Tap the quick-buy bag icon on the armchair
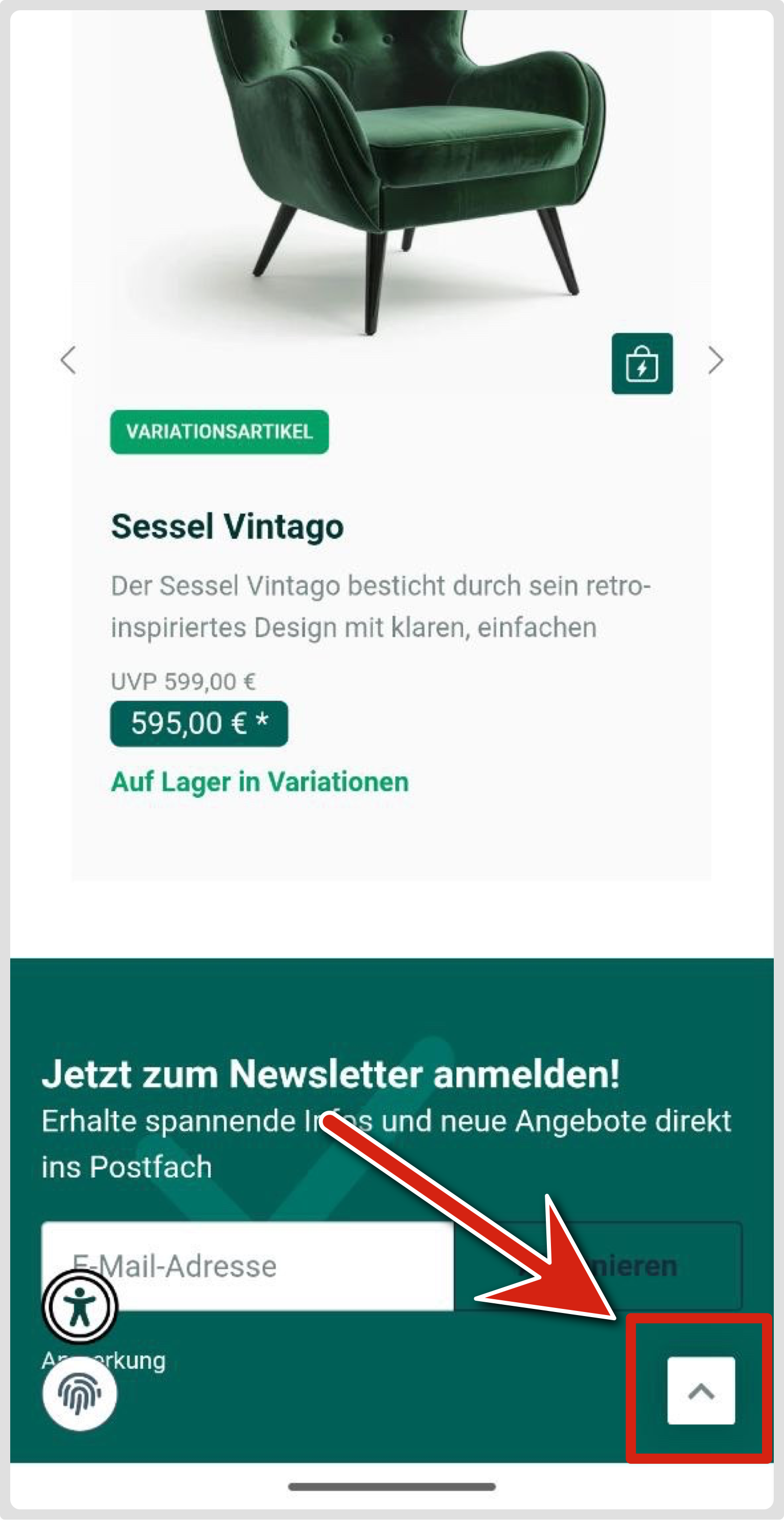Screen dimensions: 784x1520 [642, 363]
